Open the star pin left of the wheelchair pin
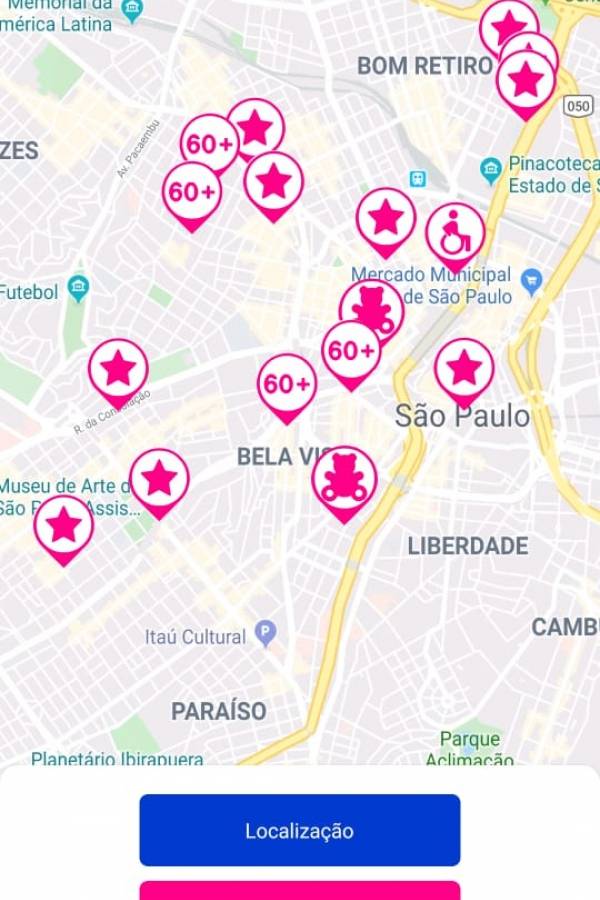 [x=386, y=218]
